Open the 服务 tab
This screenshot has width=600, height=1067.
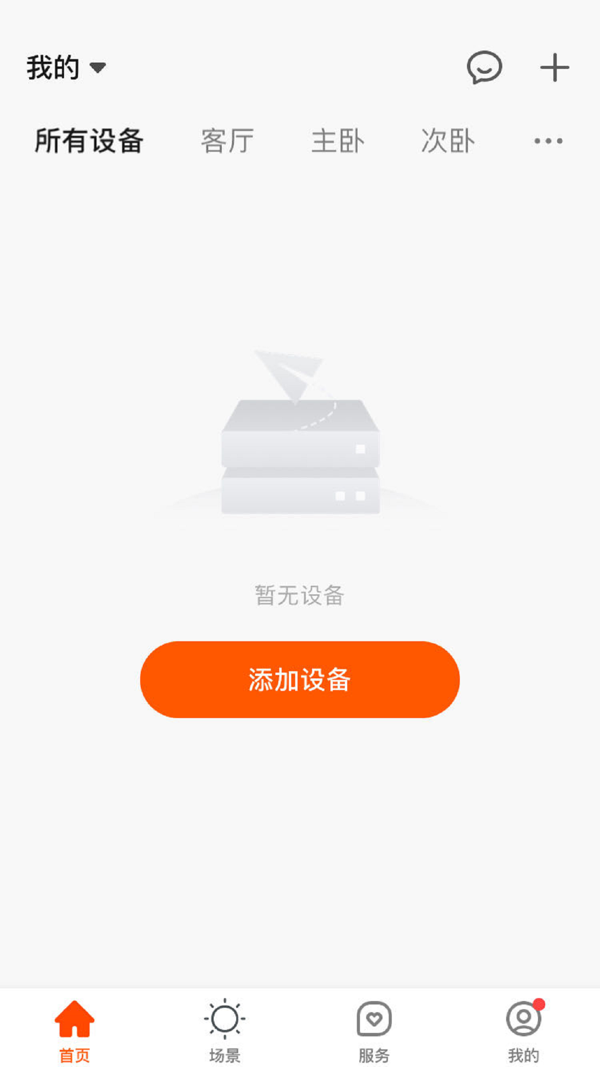tap(374, 1030)
